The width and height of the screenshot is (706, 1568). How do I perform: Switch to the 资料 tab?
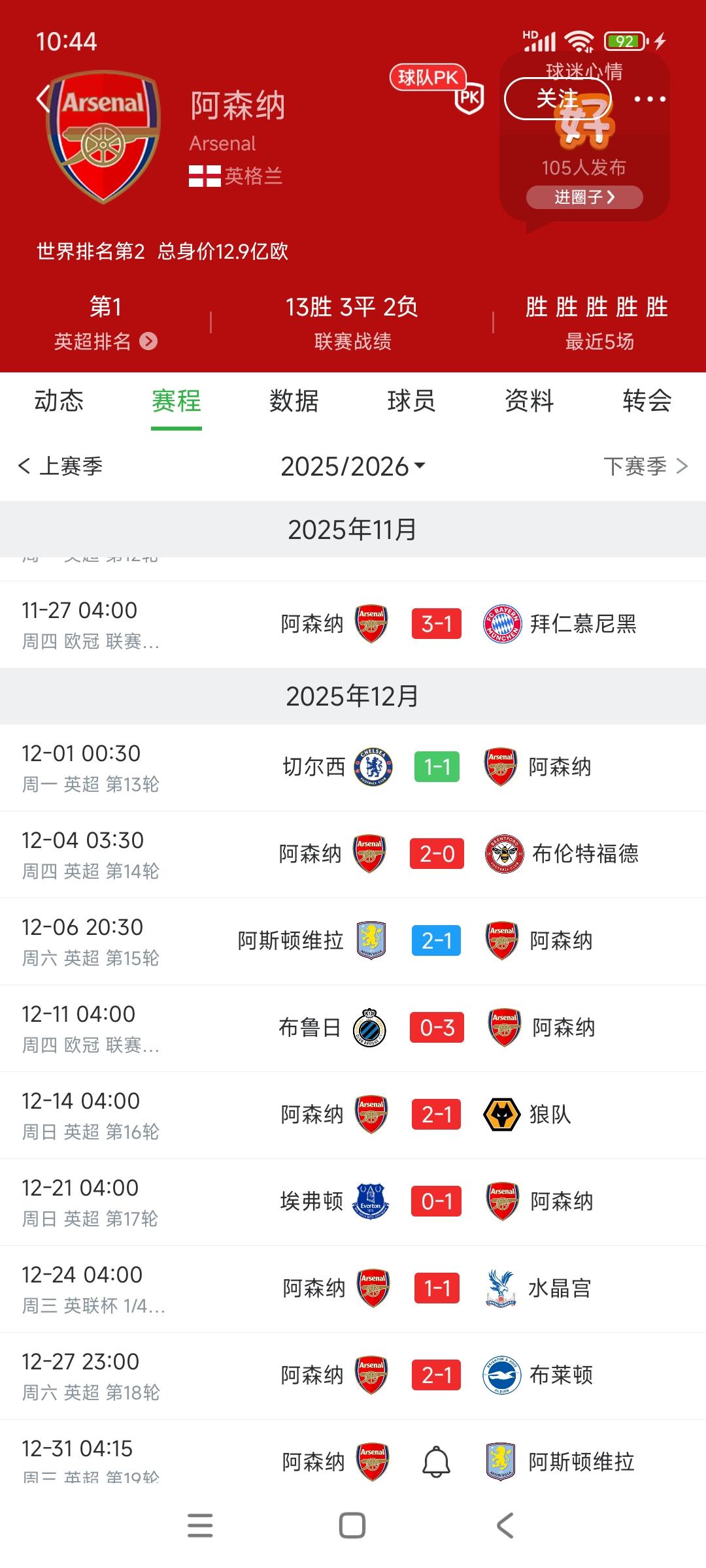click(529, 400)
